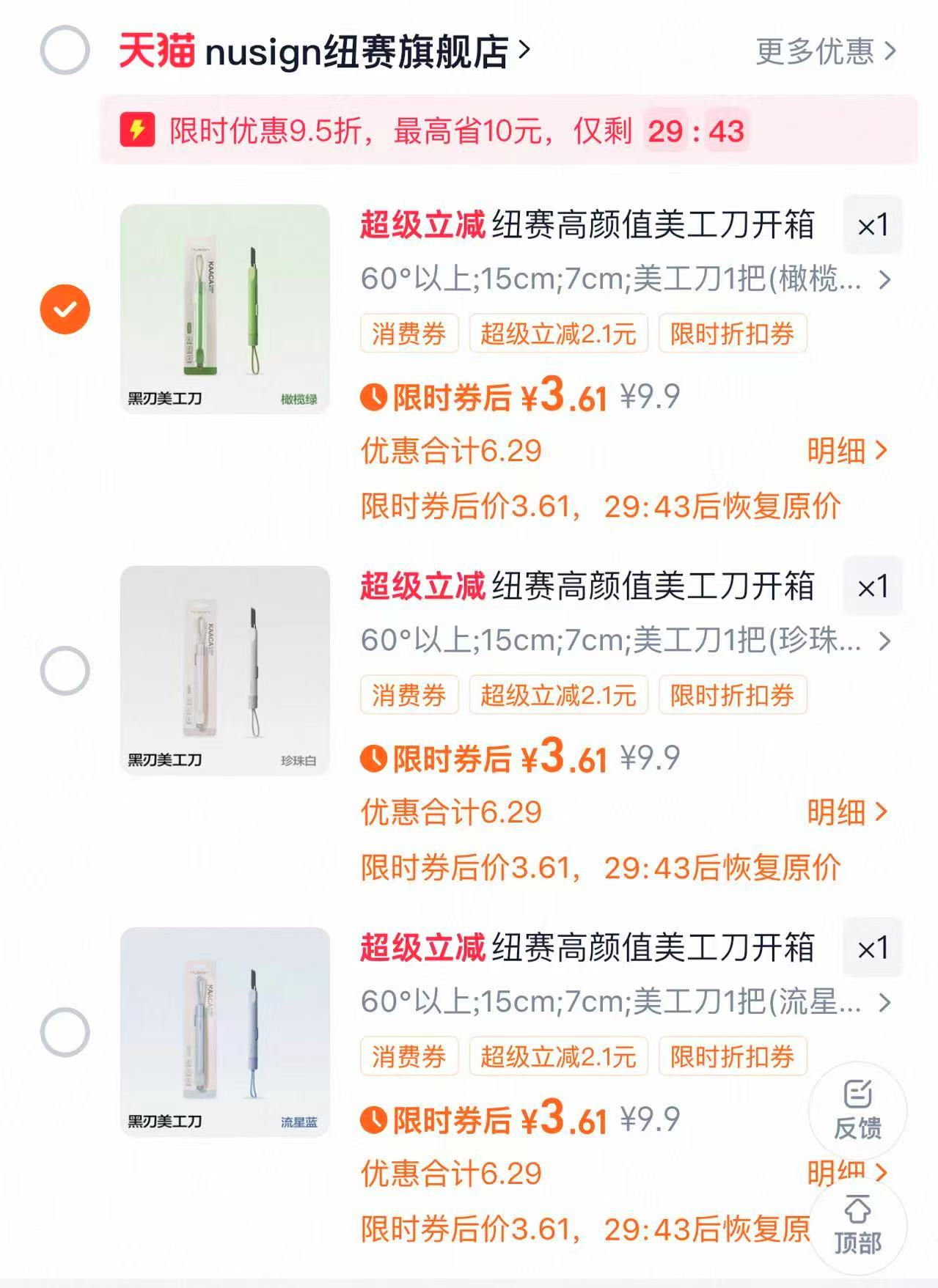This screenshot has width=938, height=1288.
Task: Click clock icon beside pearl white item's price
Action: (375, 759)
